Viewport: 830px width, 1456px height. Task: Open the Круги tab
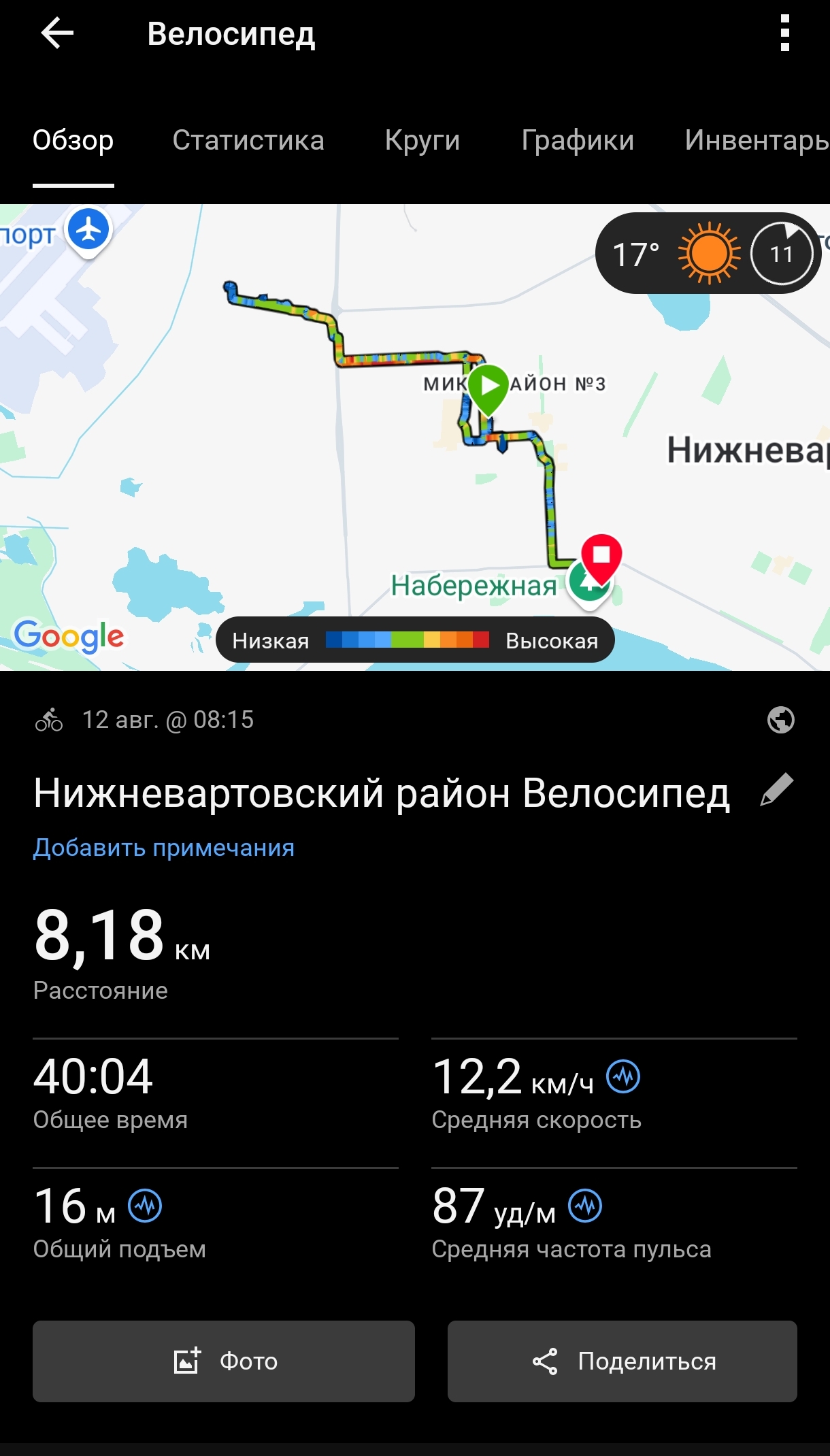pyautogui.click(x=422, y=140)
